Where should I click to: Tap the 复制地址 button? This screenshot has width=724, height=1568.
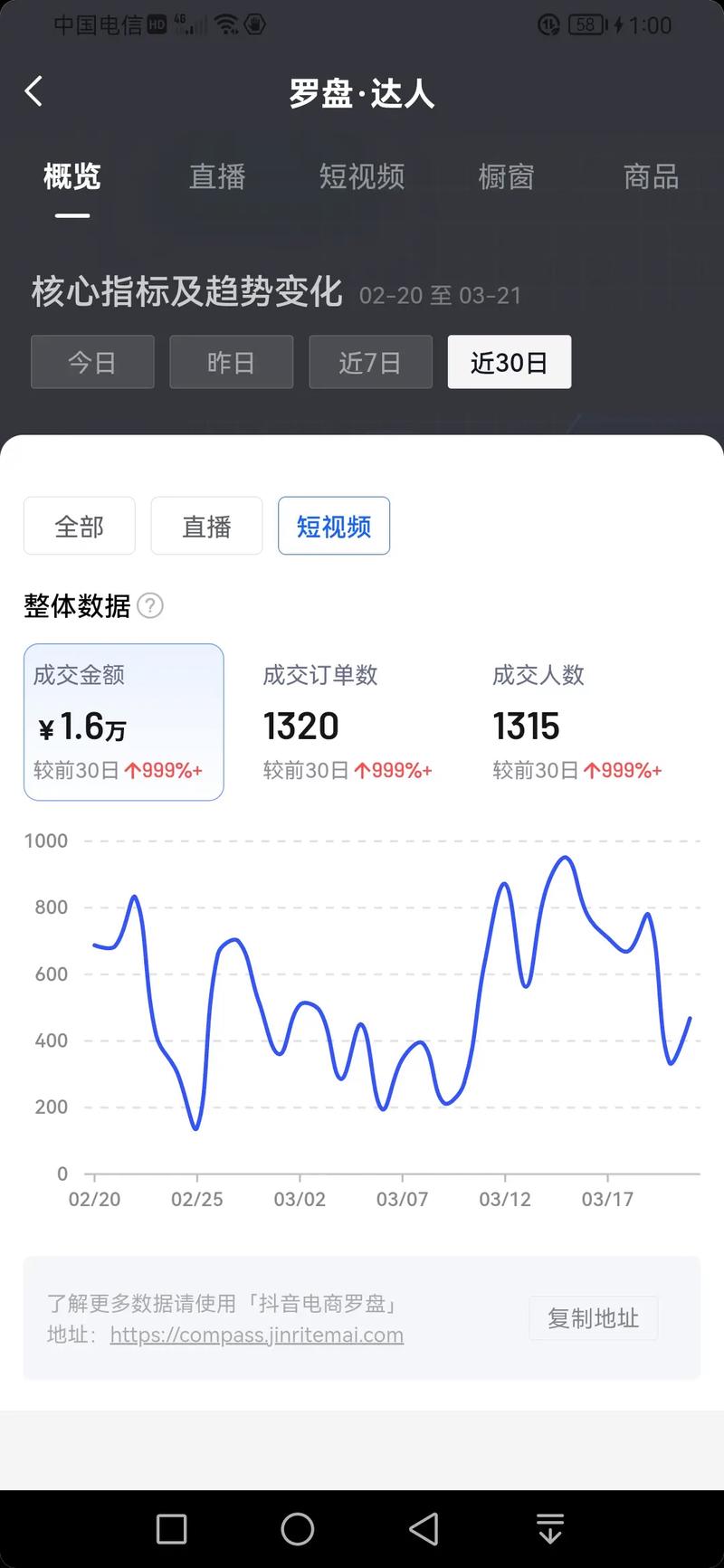click(593, 1318)
